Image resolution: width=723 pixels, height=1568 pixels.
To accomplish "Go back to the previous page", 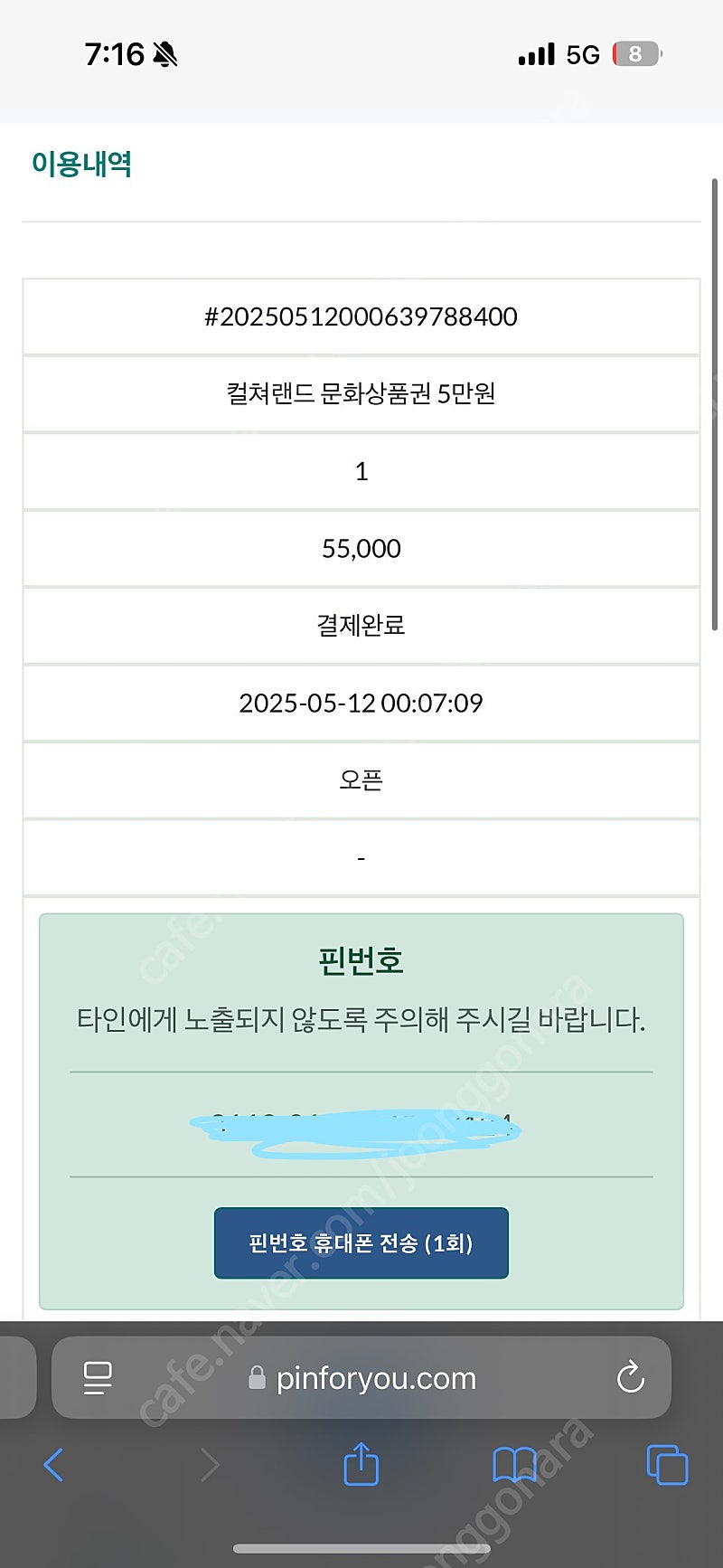I will [x=54, y=1464].
